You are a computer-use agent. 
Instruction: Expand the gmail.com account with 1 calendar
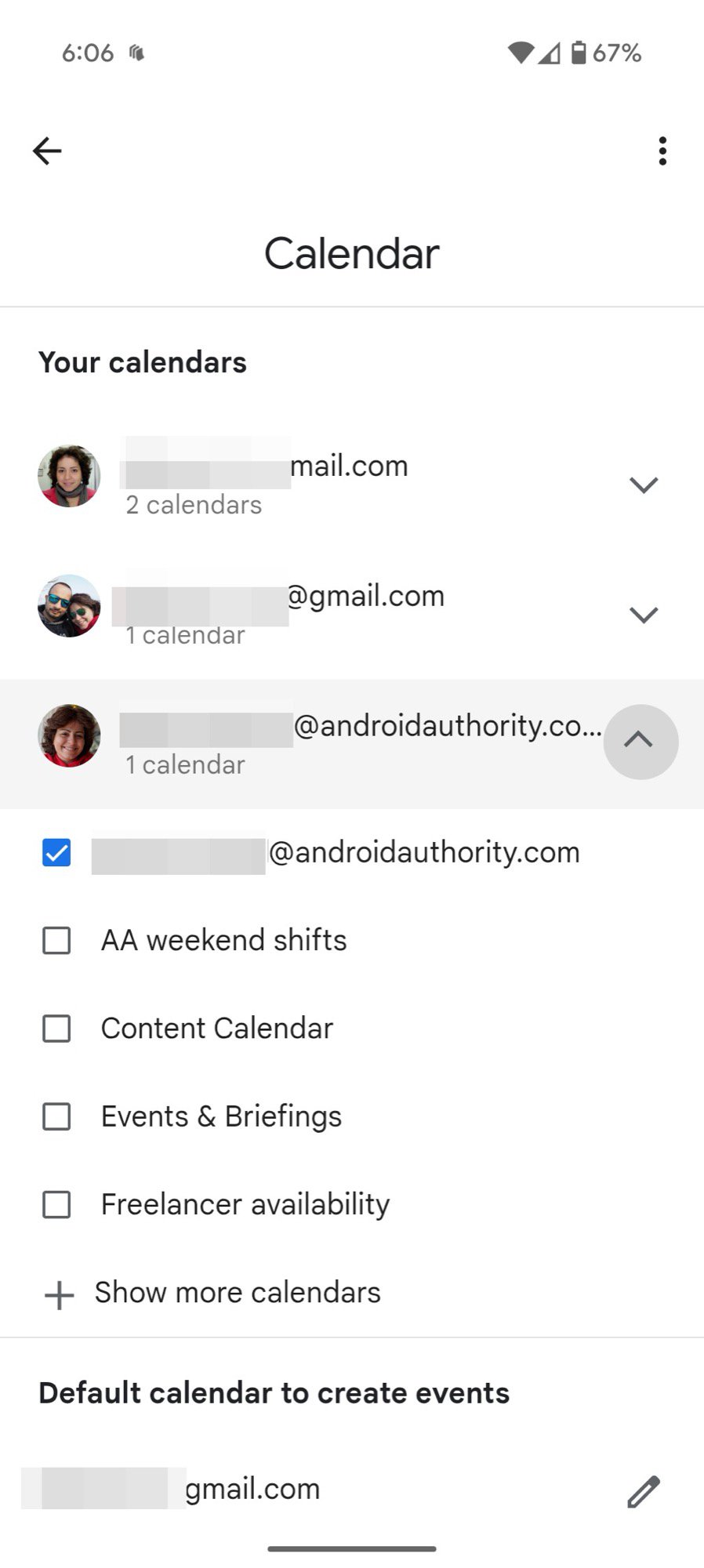643,614
